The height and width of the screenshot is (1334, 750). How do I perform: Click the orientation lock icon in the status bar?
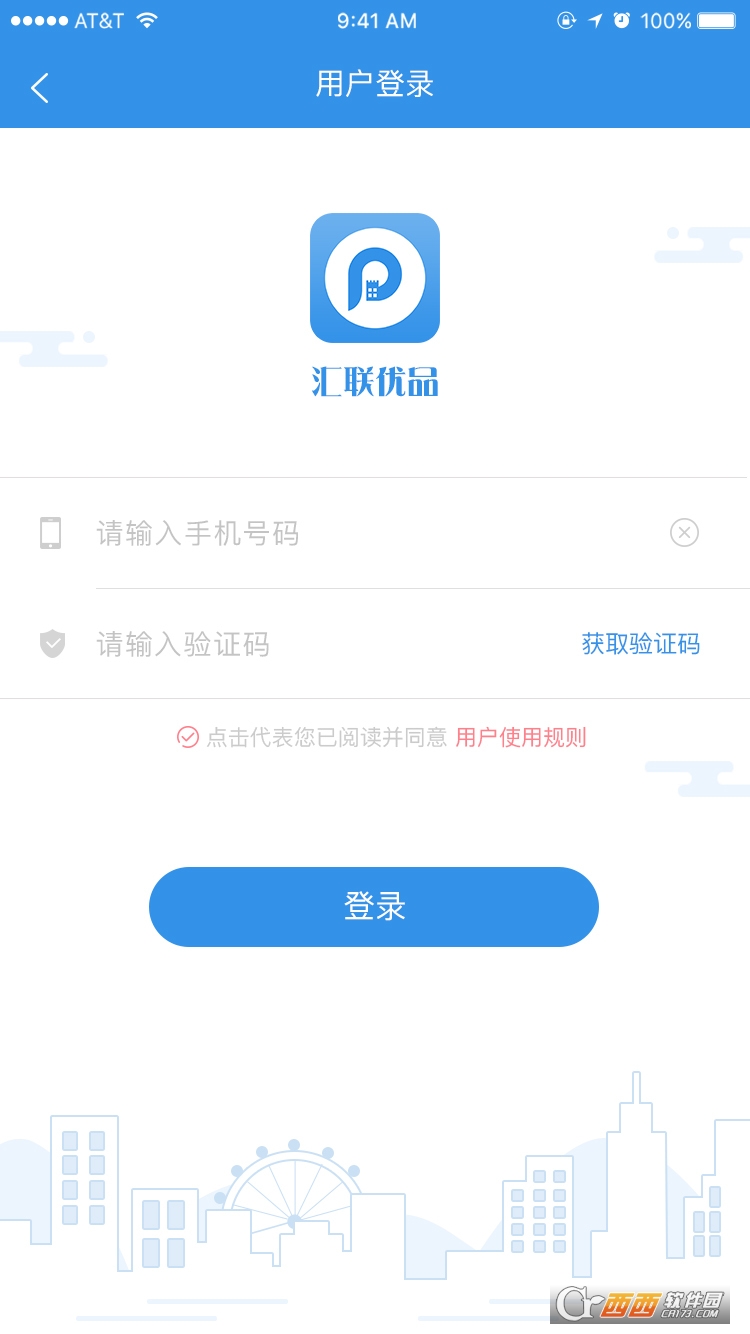click(x=565, y=19)
